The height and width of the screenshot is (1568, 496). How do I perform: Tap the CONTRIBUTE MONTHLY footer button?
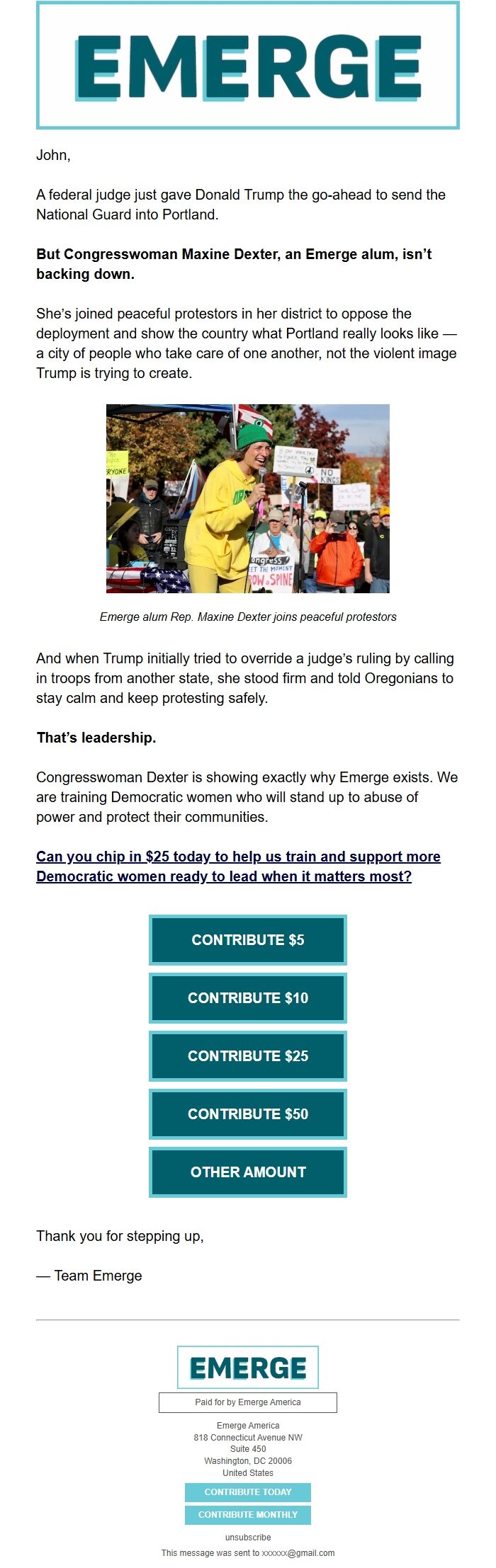[247, 1514]
